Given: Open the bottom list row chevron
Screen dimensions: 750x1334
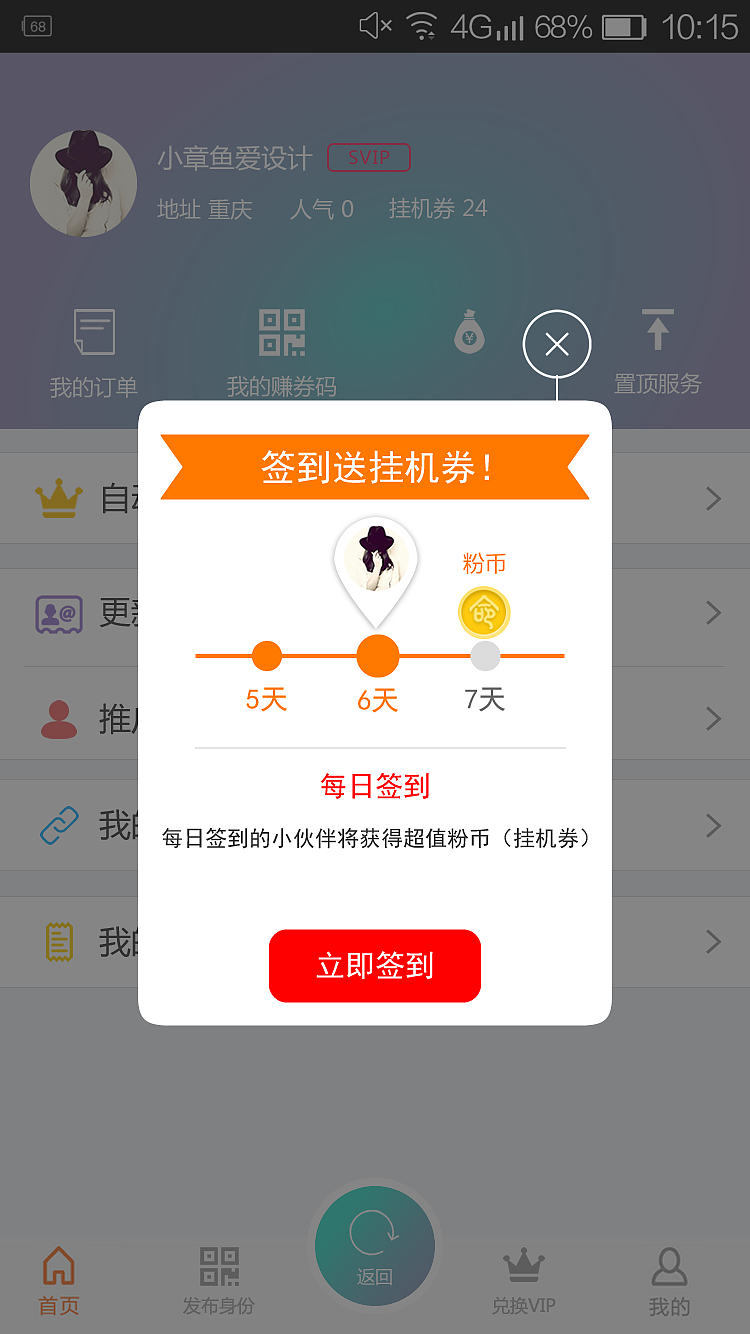Looking at the screenshot, I should (x=714, y=941).
